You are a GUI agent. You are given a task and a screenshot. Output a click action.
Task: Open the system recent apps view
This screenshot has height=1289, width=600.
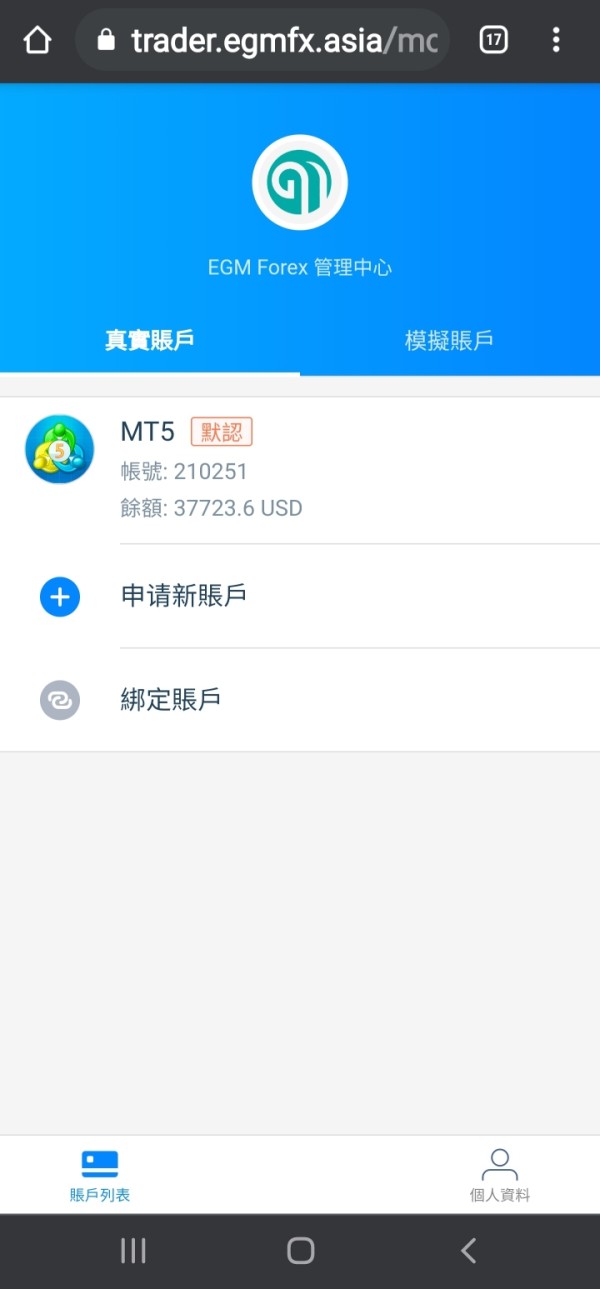[133, 1250]
